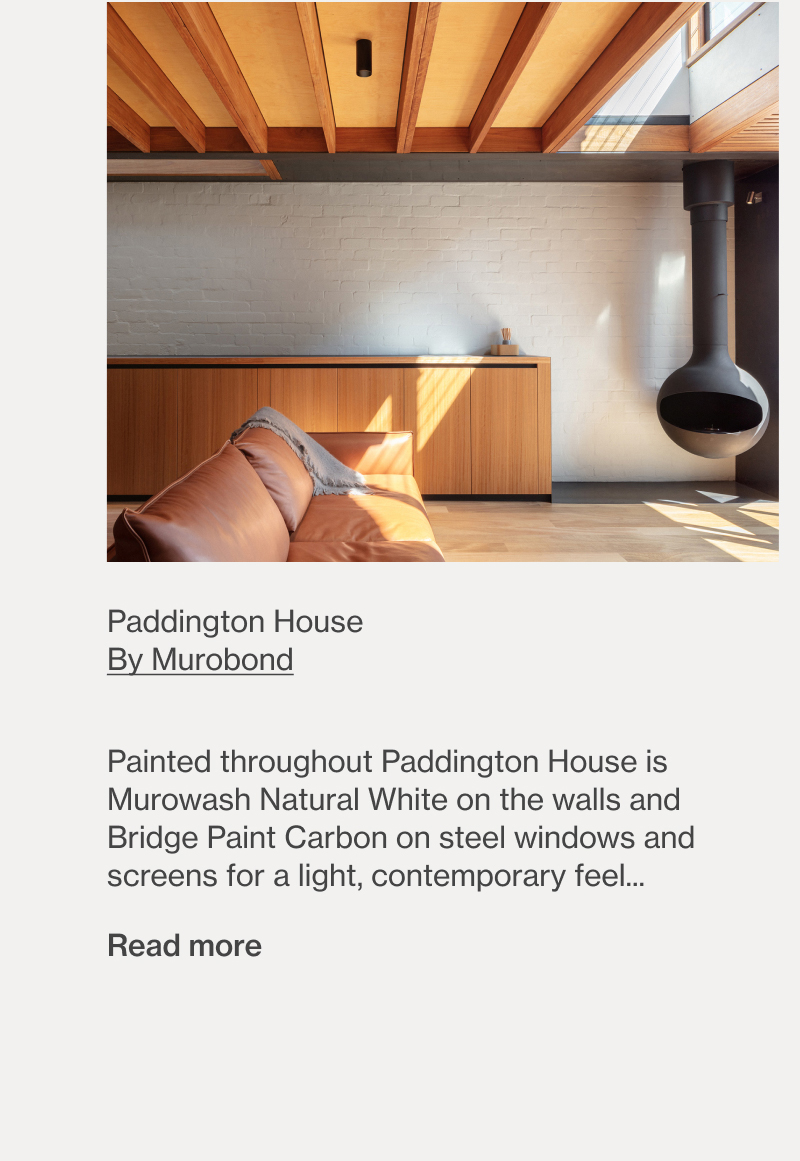Open the By Murobond link

[200, 660]
